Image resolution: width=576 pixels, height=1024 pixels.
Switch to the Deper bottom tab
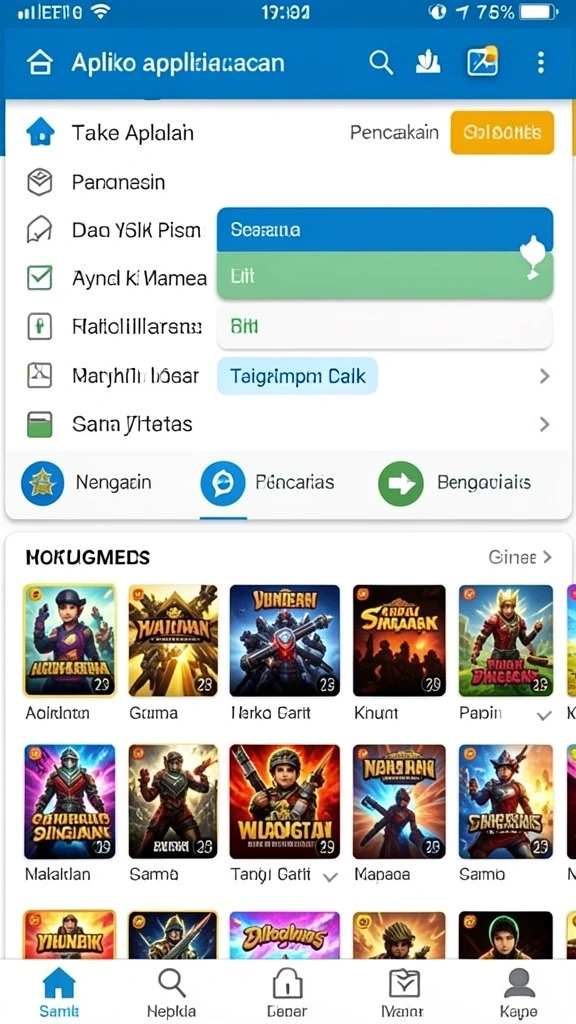click(287, 993)
